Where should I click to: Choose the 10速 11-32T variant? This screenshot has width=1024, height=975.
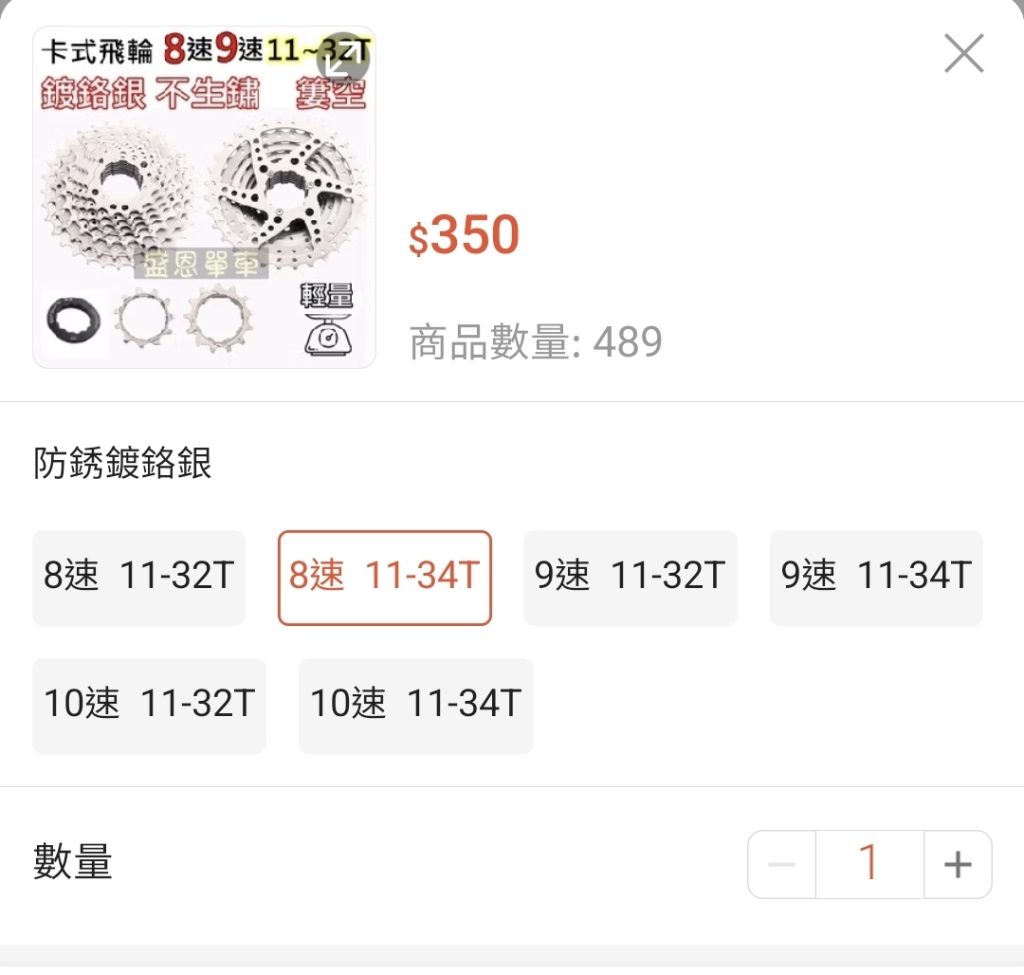pos(149,706)
